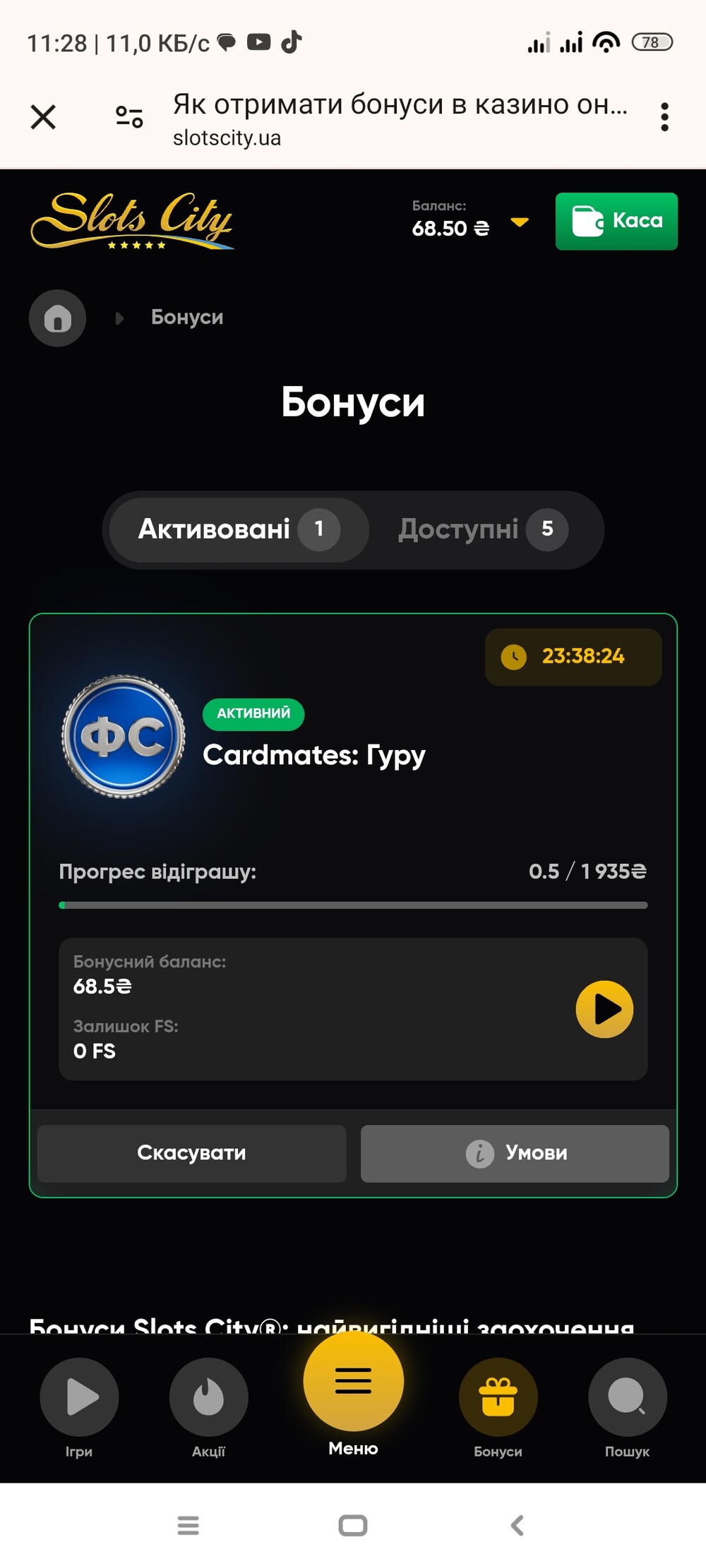Viewport: 706px width, 1568px height.
Task: Cancel the bonus with Скасувати
Action: tap(191, 1153)
